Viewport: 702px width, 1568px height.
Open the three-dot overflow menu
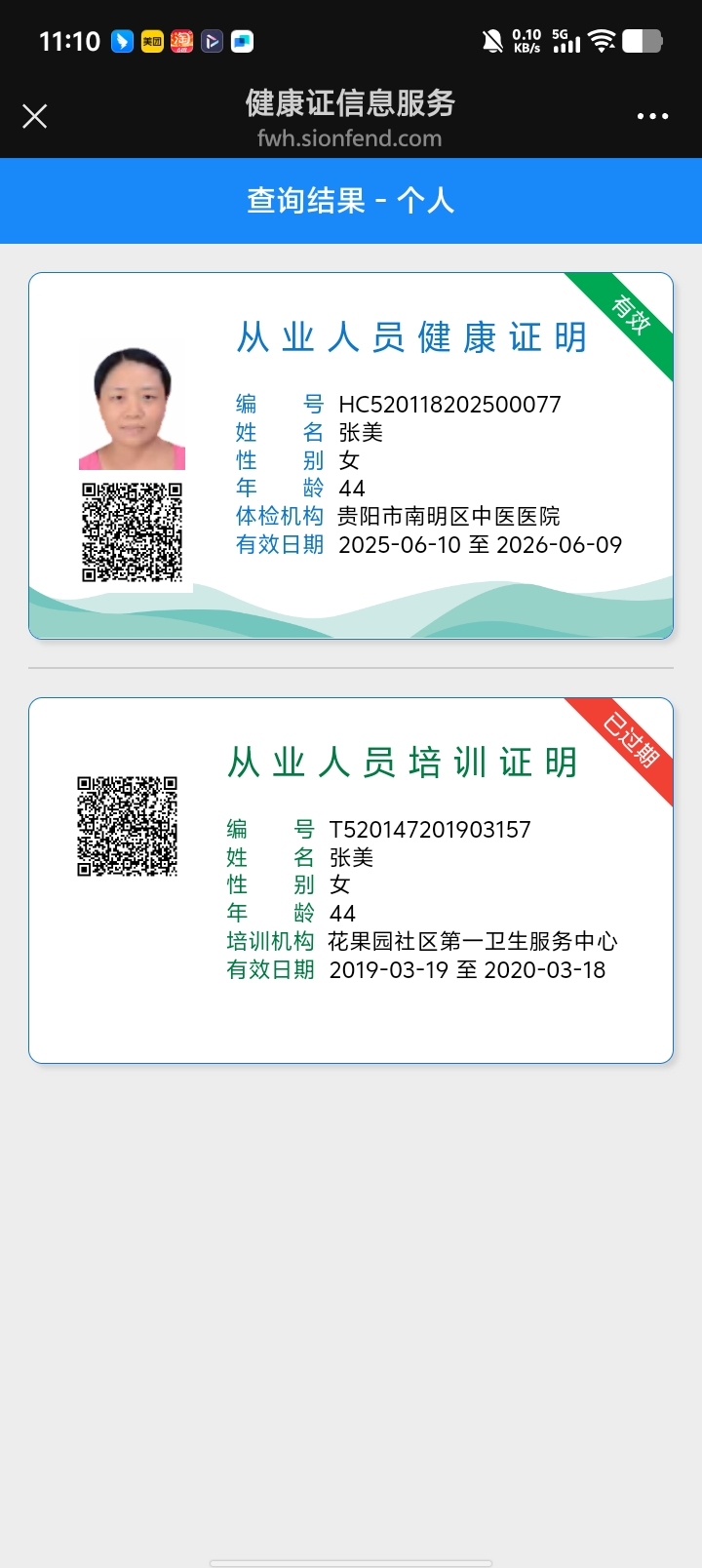[x=652, y=116]
